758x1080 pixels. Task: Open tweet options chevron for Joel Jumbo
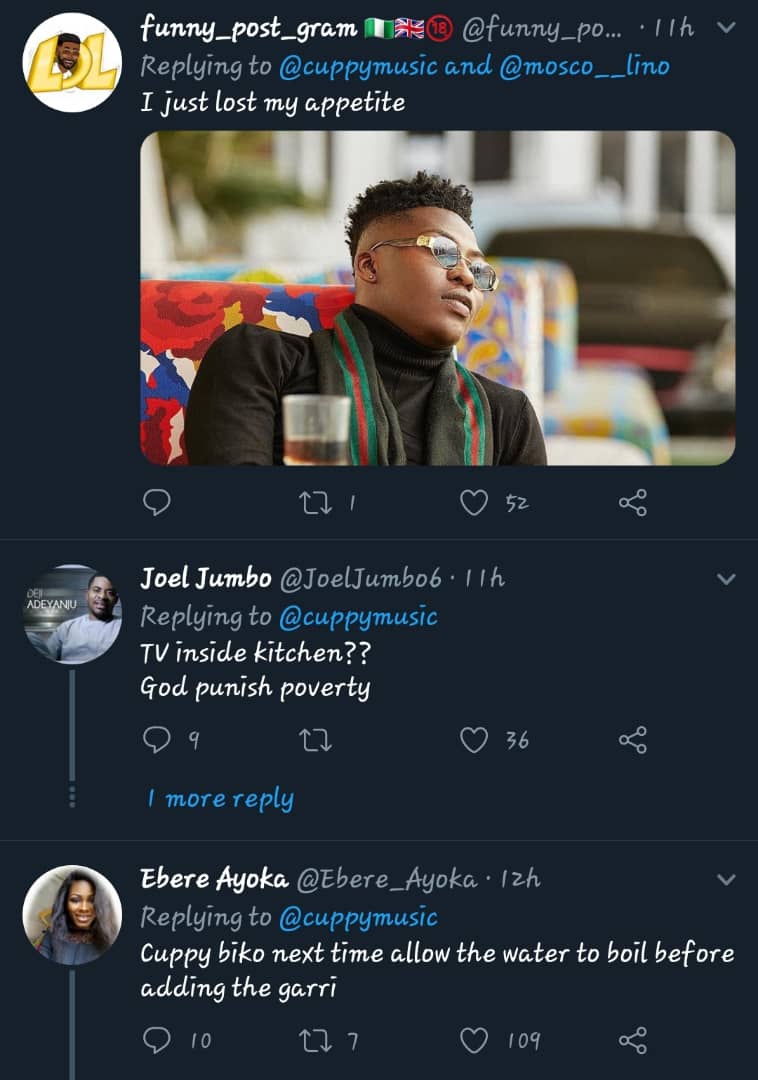click(x=727, y=579)
